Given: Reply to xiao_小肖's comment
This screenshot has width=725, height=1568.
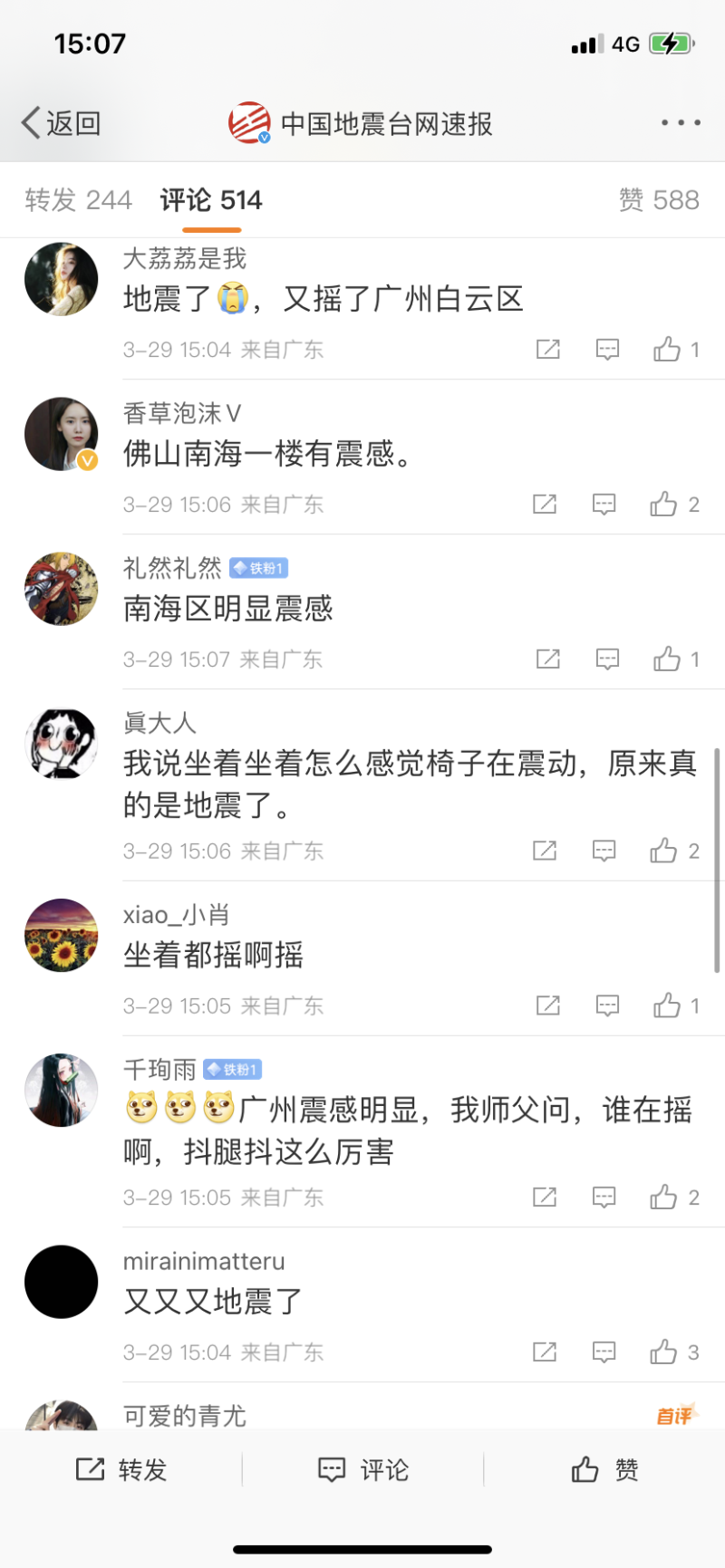Looking at the screenshot, I should 607,1005.
